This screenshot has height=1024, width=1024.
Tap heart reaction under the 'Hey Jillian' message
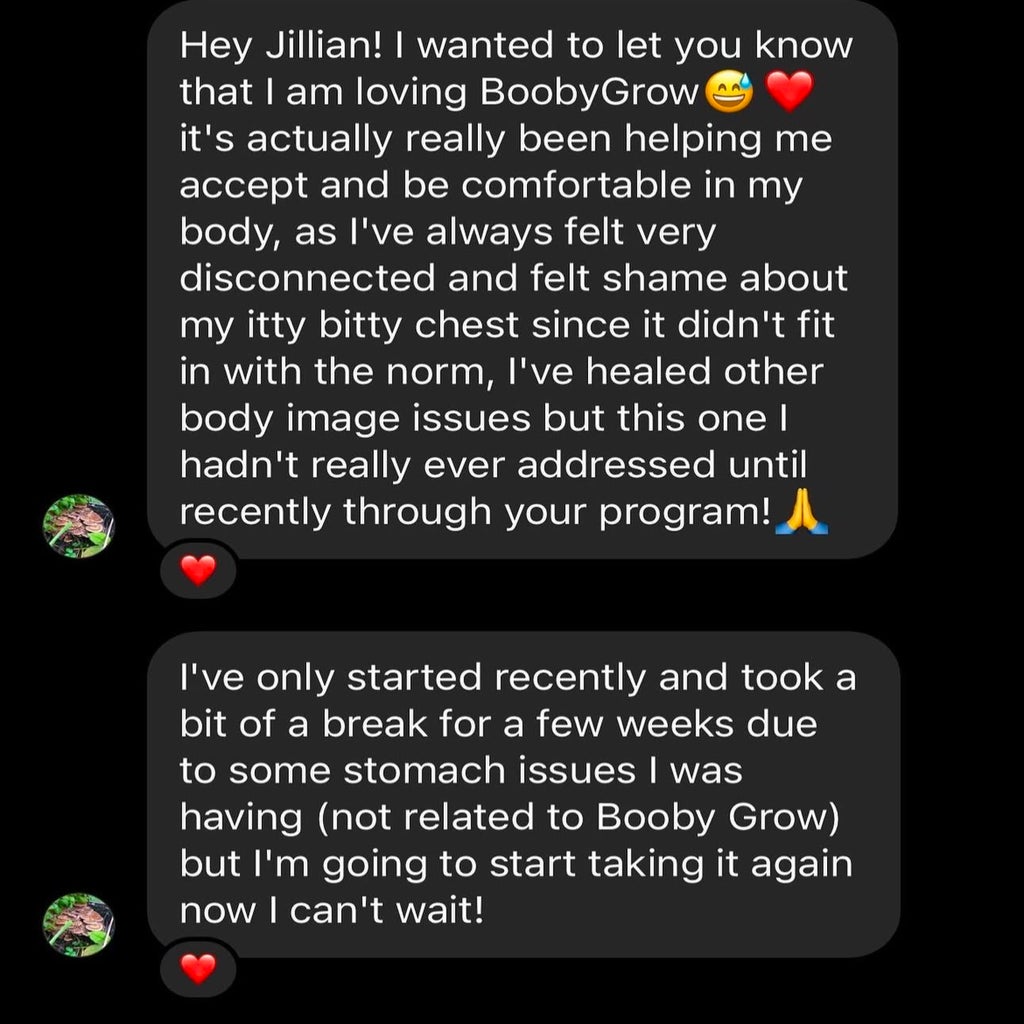198,570
